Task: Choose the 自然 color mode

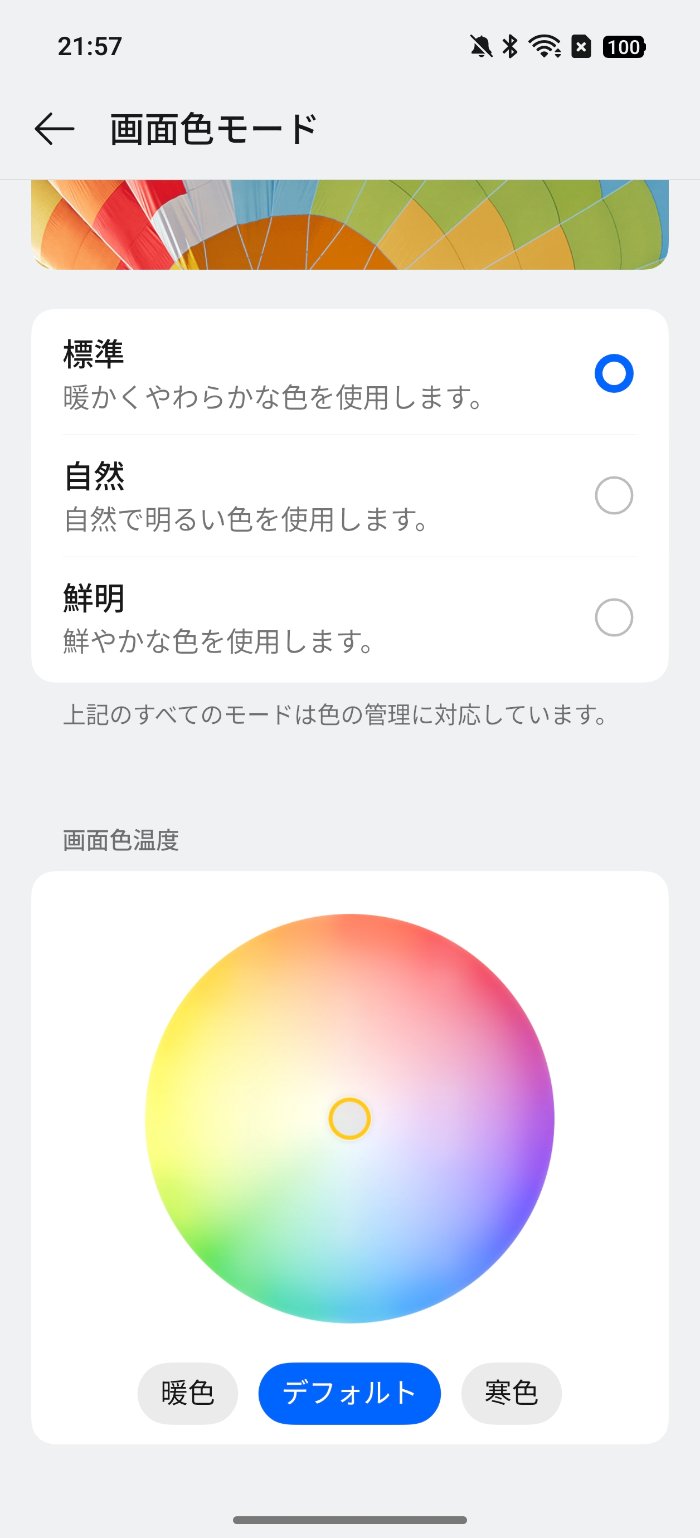Action: (x=613, y=495)
